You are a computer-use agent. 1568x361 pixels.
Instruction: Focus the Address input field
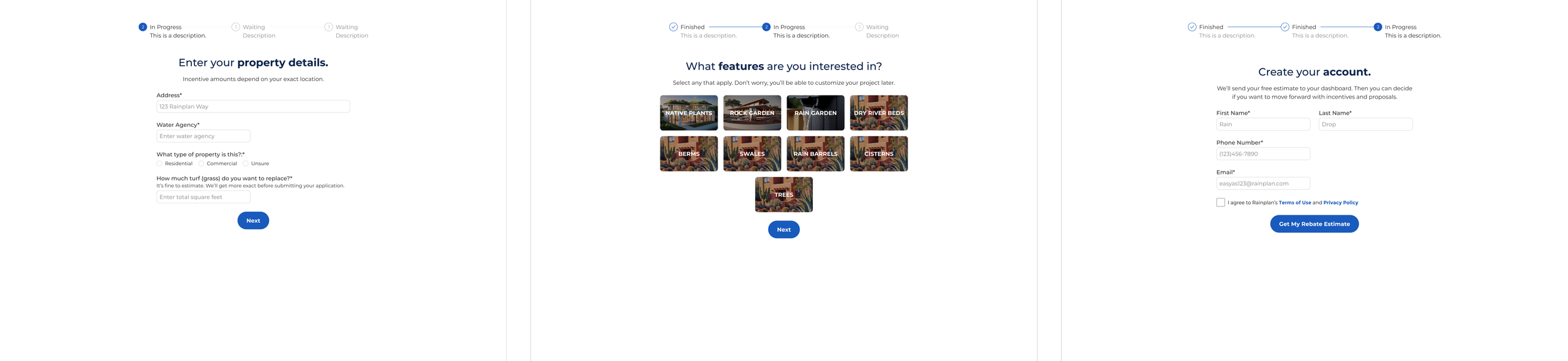pyautogui.click(x=253, y=107)
